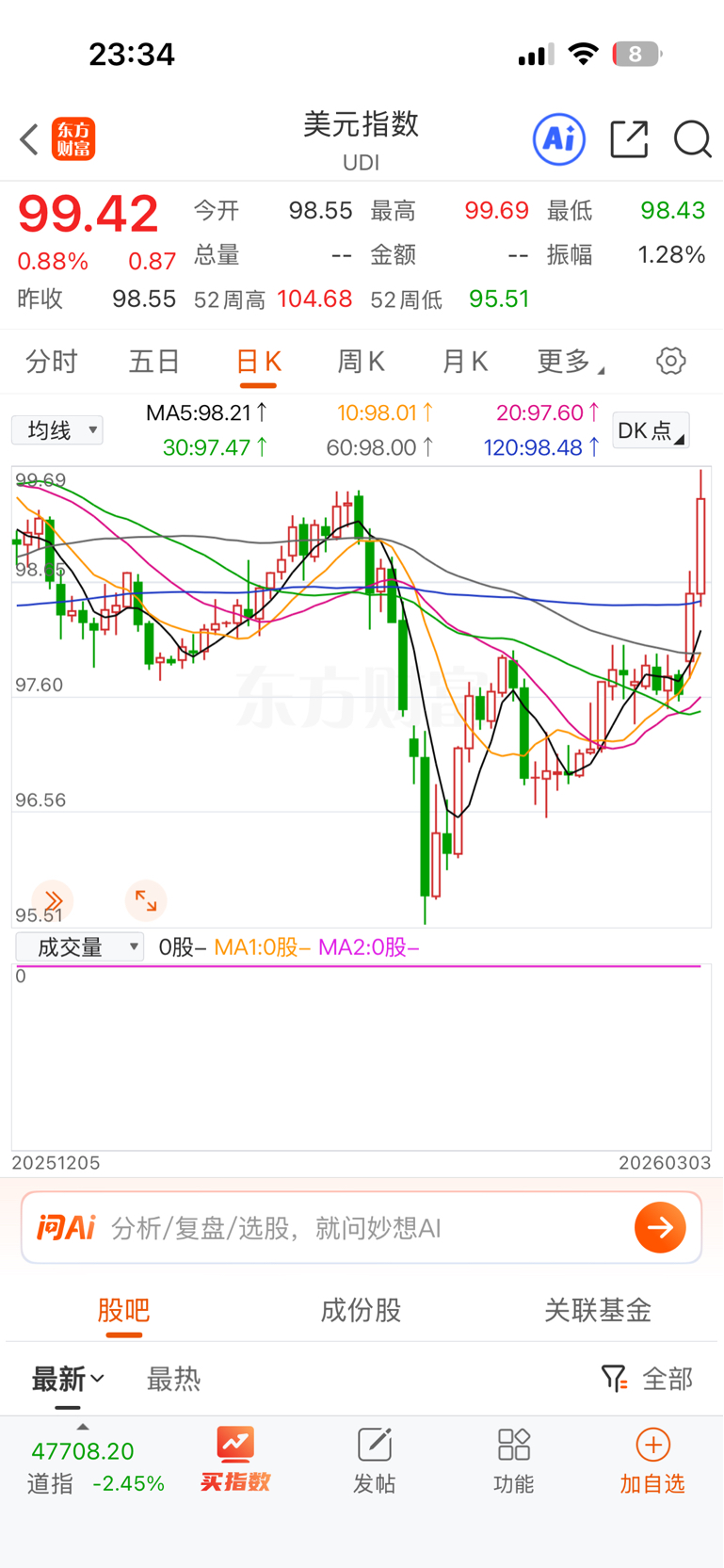Switch to the 成份股 tab
Screen dimensions: 724x1568
pyautogui.click(x=362, y=1310)
